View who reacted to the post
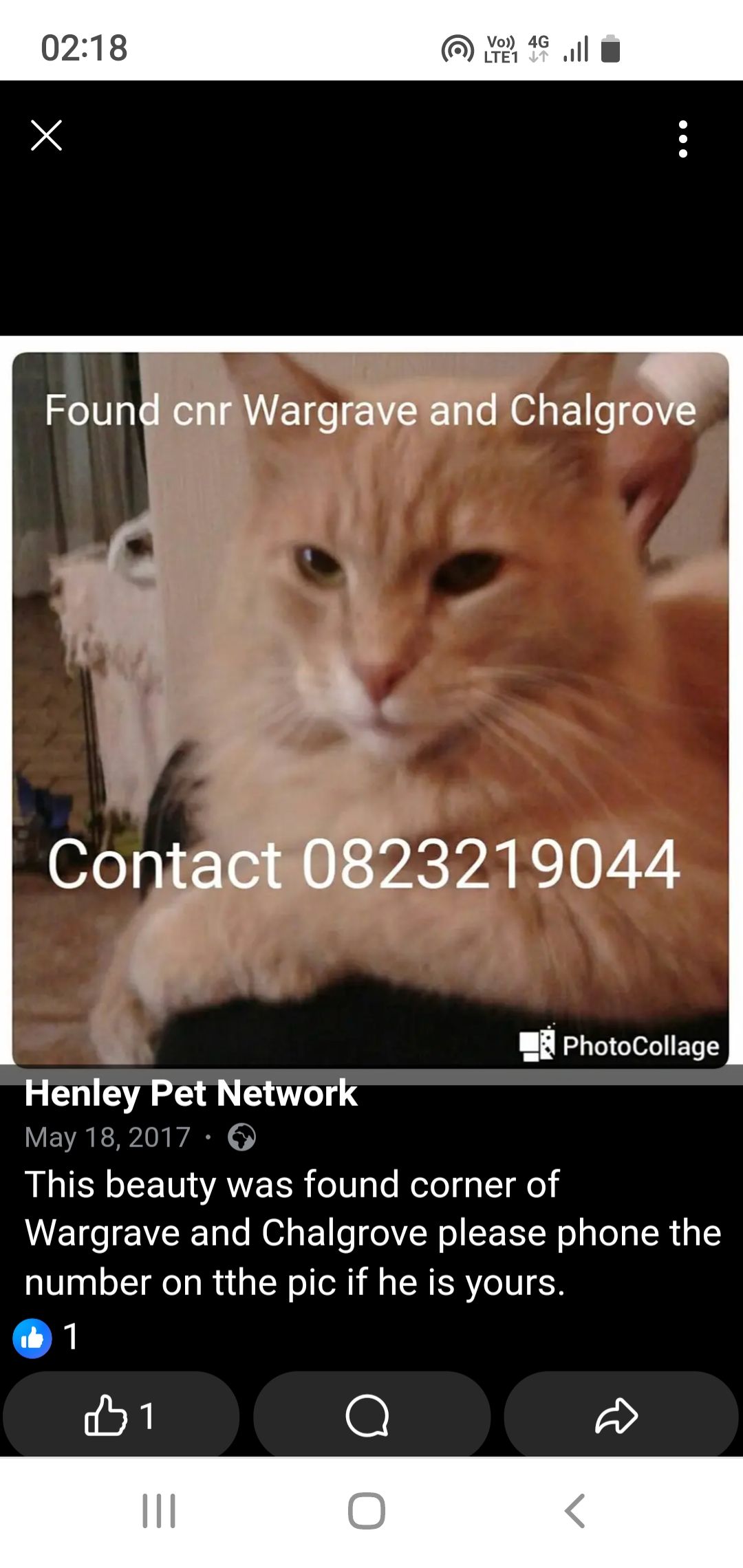Screen dimensions: 743x1568 click(x=45, y=1338)
